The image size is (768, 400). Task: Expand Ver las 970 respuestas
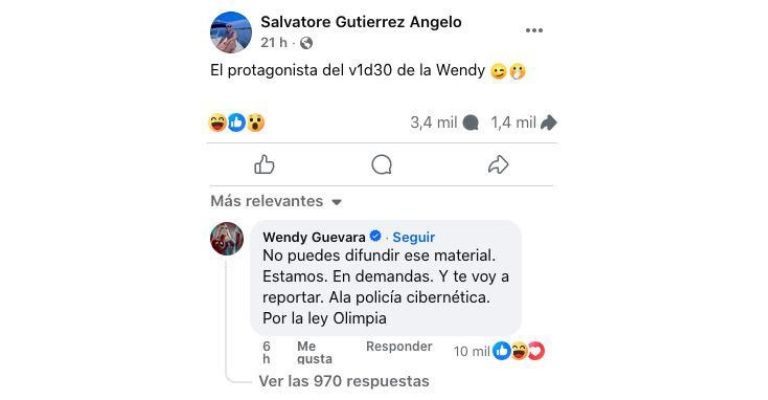(x=343, y=381)
